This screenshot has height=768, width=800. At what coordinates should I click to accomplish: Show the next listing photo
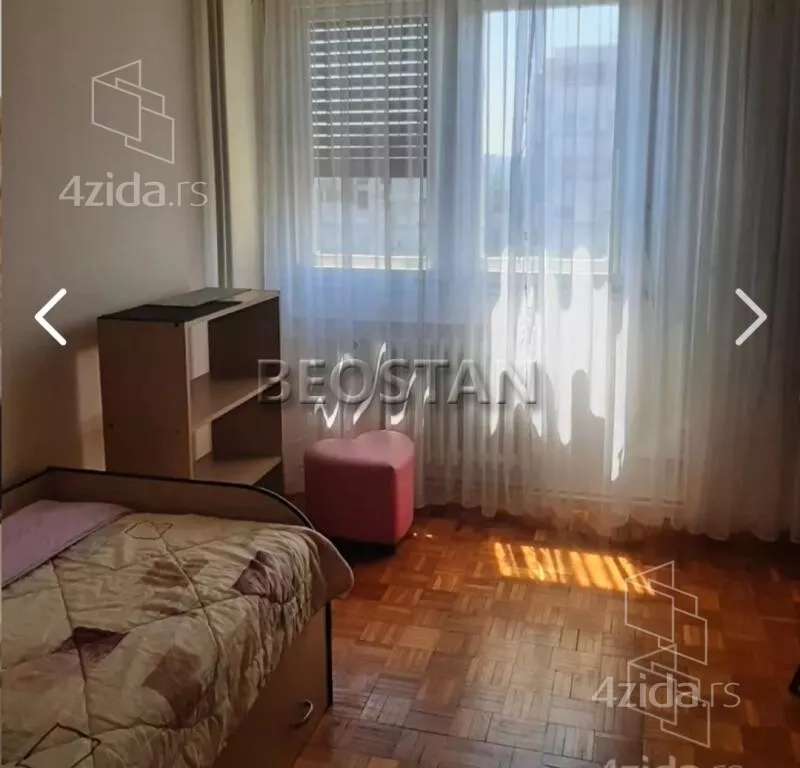[750, 317]
